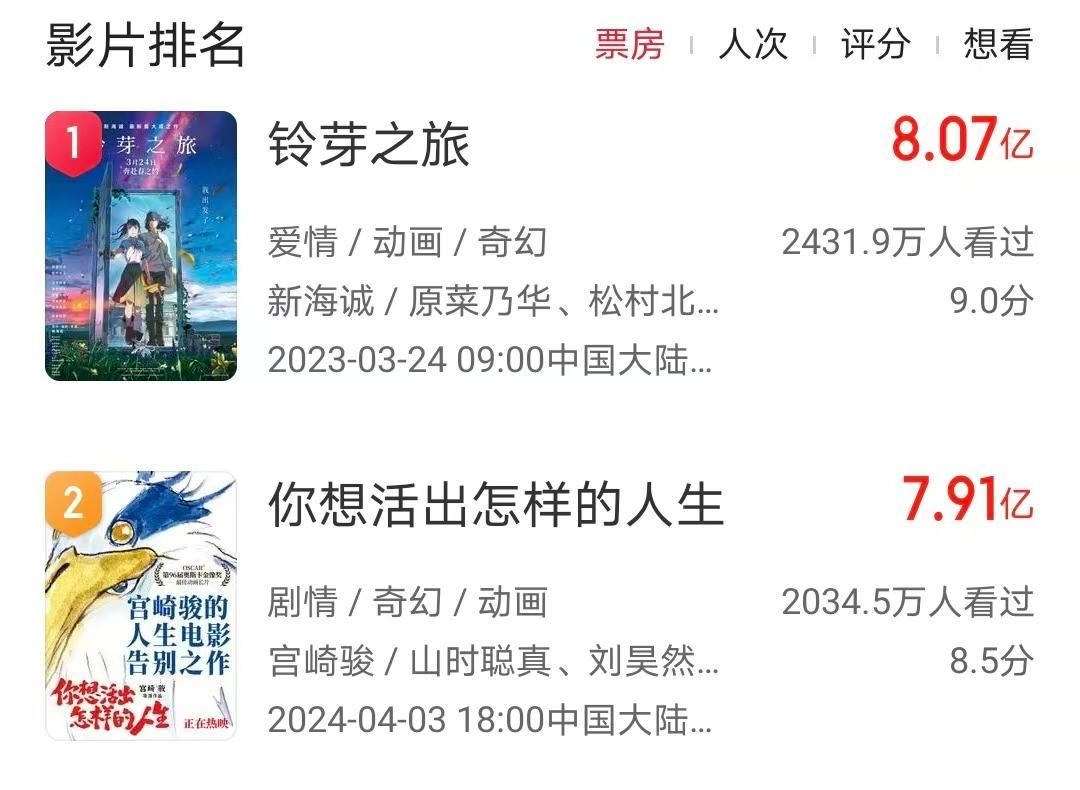
Task: Show the 想看 ranking tab
Action: (x=997, y=45)
